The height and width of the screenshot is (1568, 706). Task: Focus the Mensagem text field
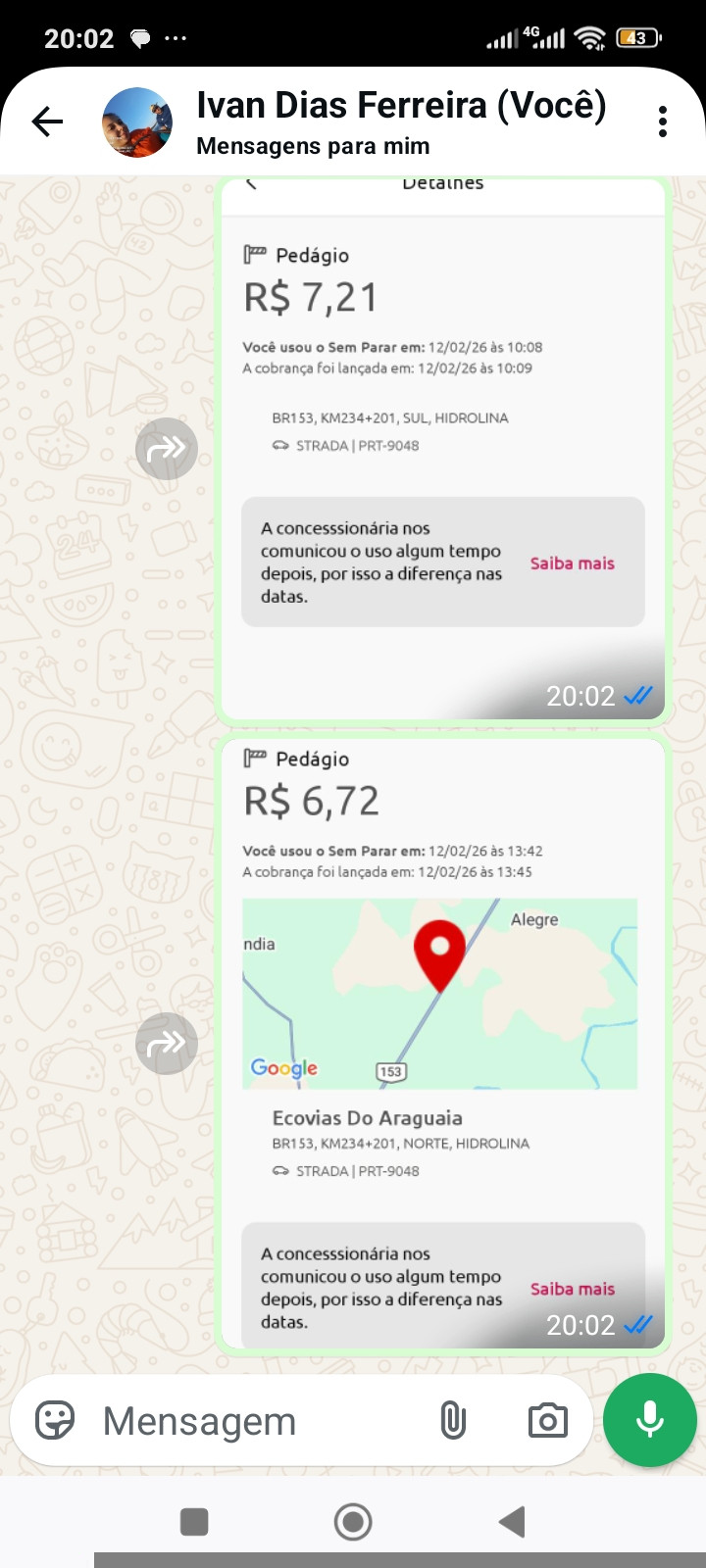pyautogui.click(x=255, y=1421)
